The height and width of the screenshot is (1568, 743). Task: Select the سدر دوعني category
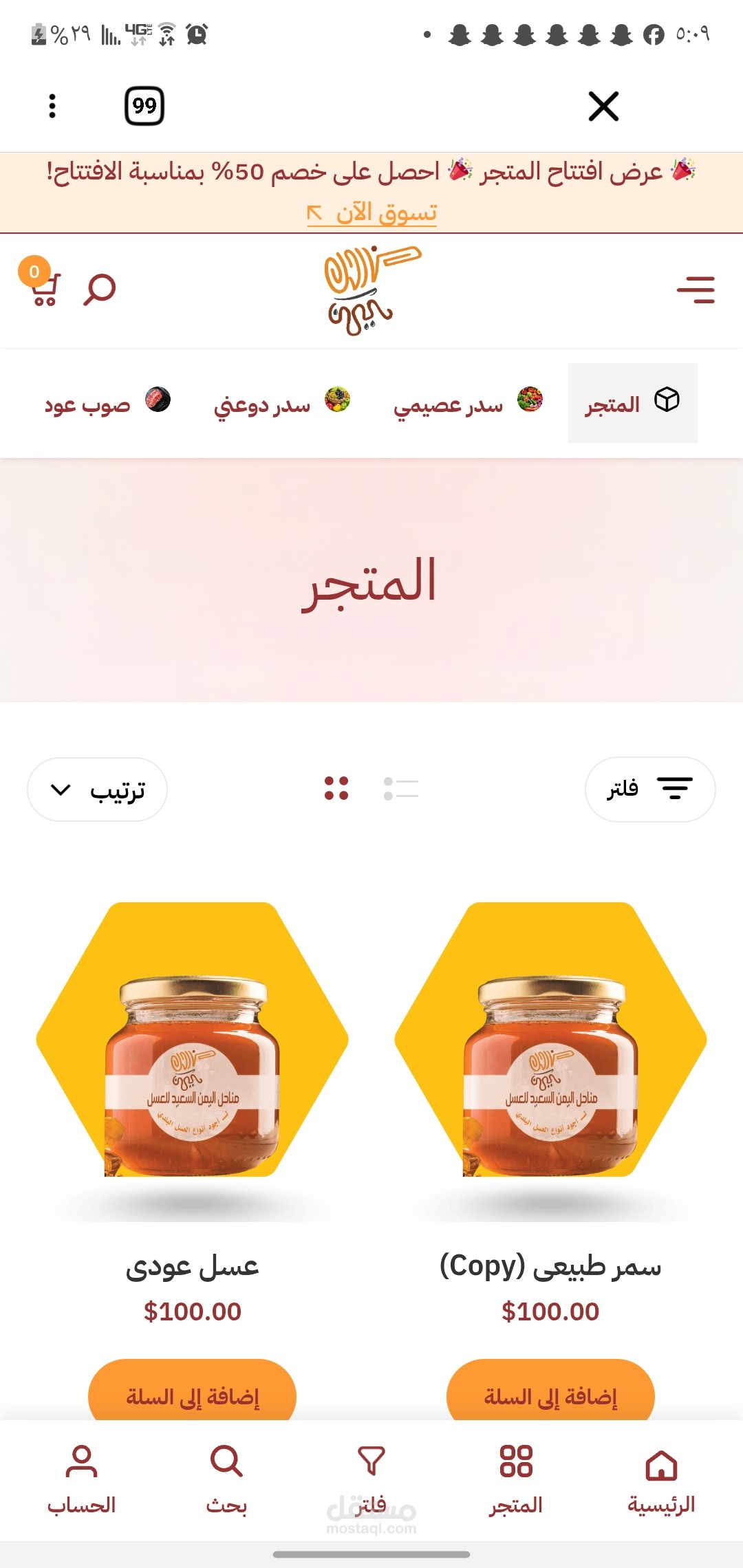[282, 404]
